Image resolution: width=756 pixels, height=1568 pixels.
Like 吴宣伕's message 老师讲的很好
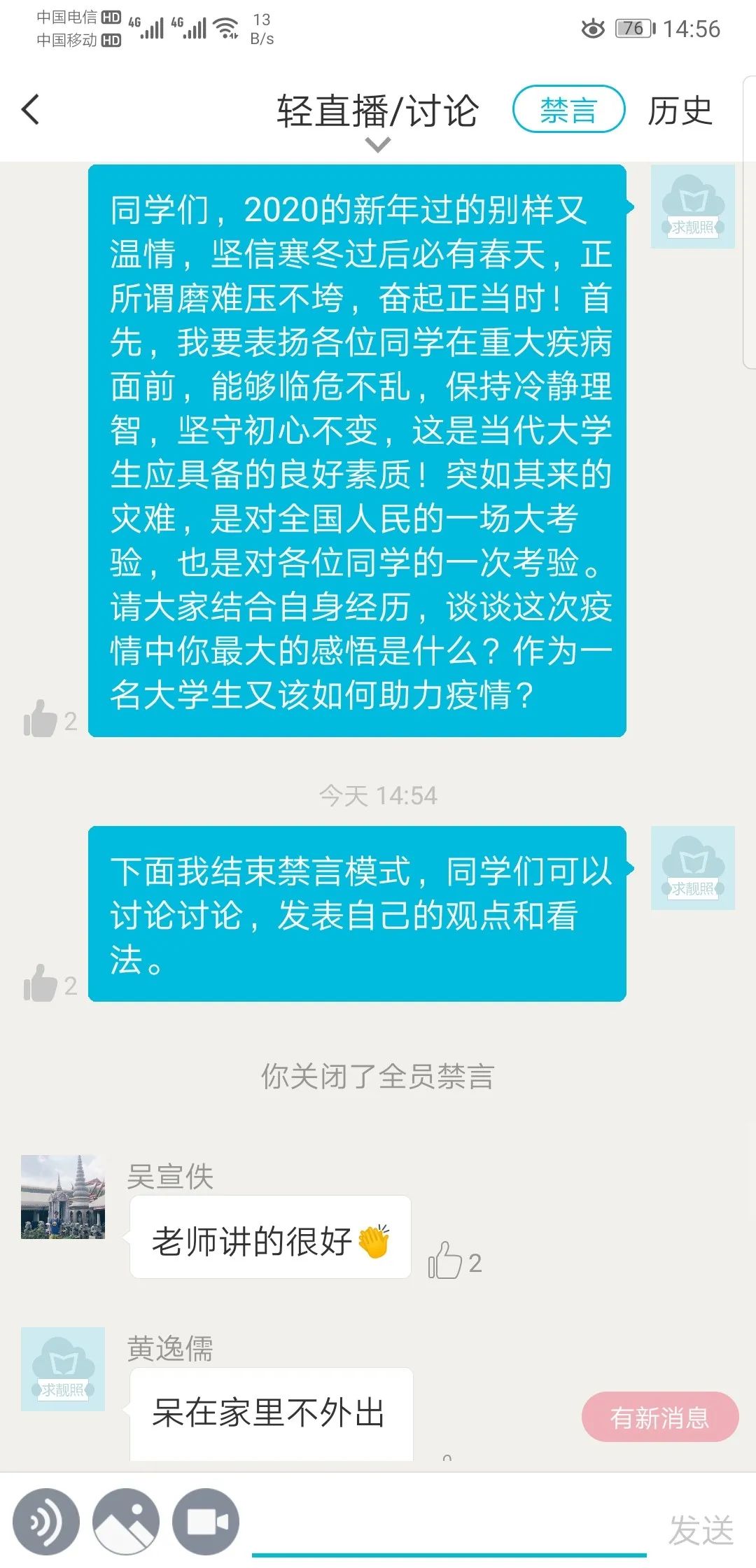point(445,1261)
